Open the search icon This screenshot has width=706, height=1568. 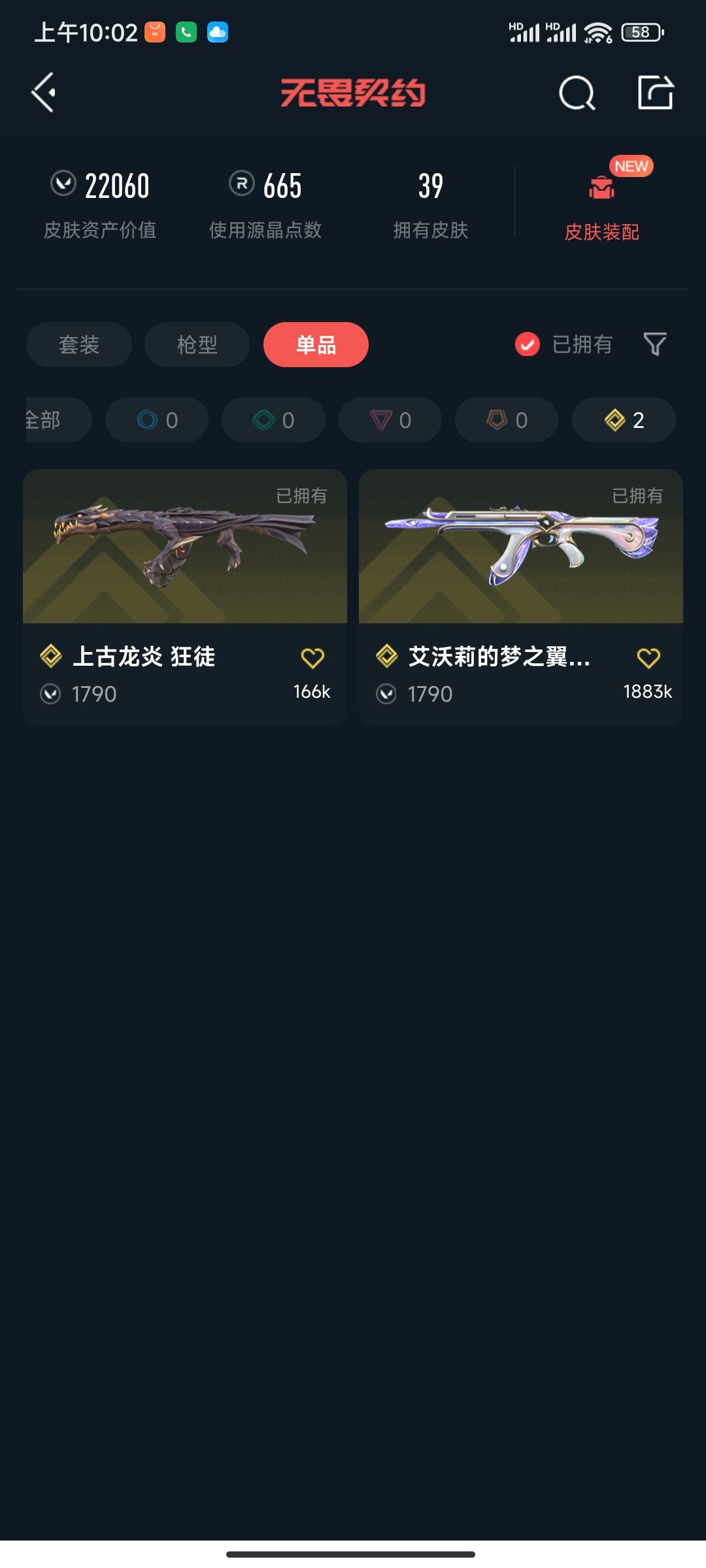click(x=577, y=93)
